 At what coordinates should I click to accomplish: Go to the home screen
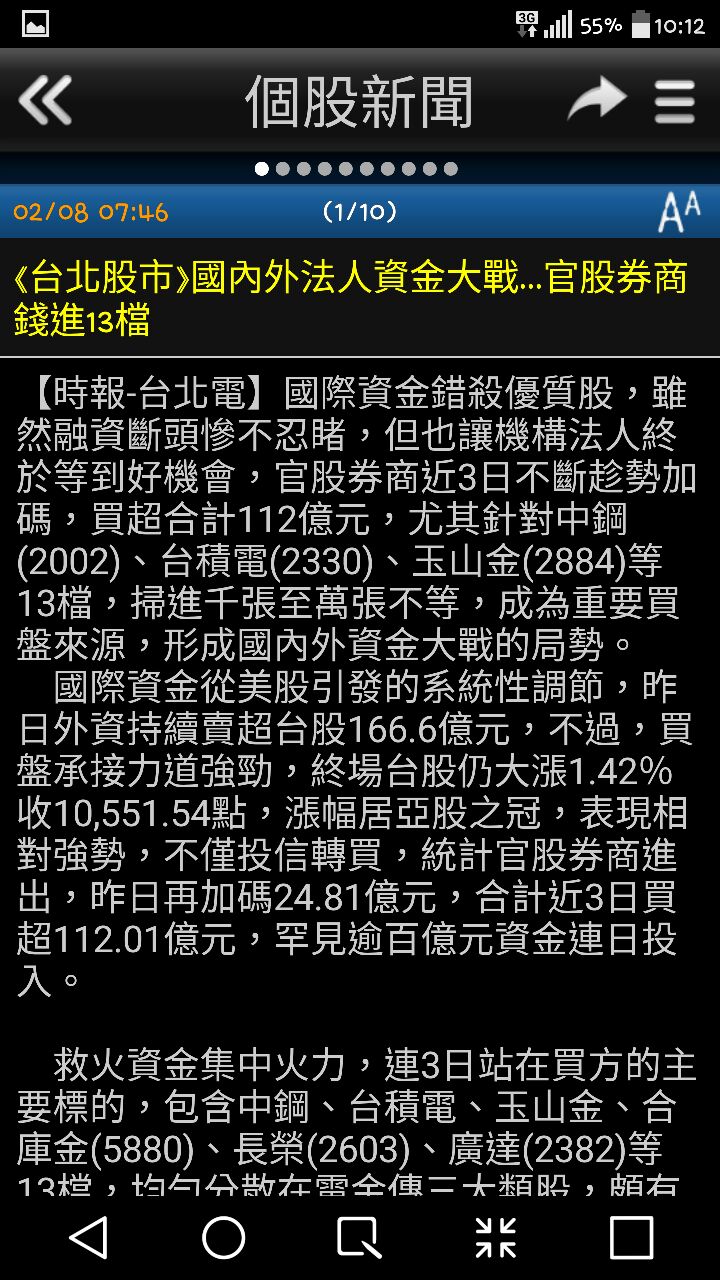click(x=224, y=1238)
